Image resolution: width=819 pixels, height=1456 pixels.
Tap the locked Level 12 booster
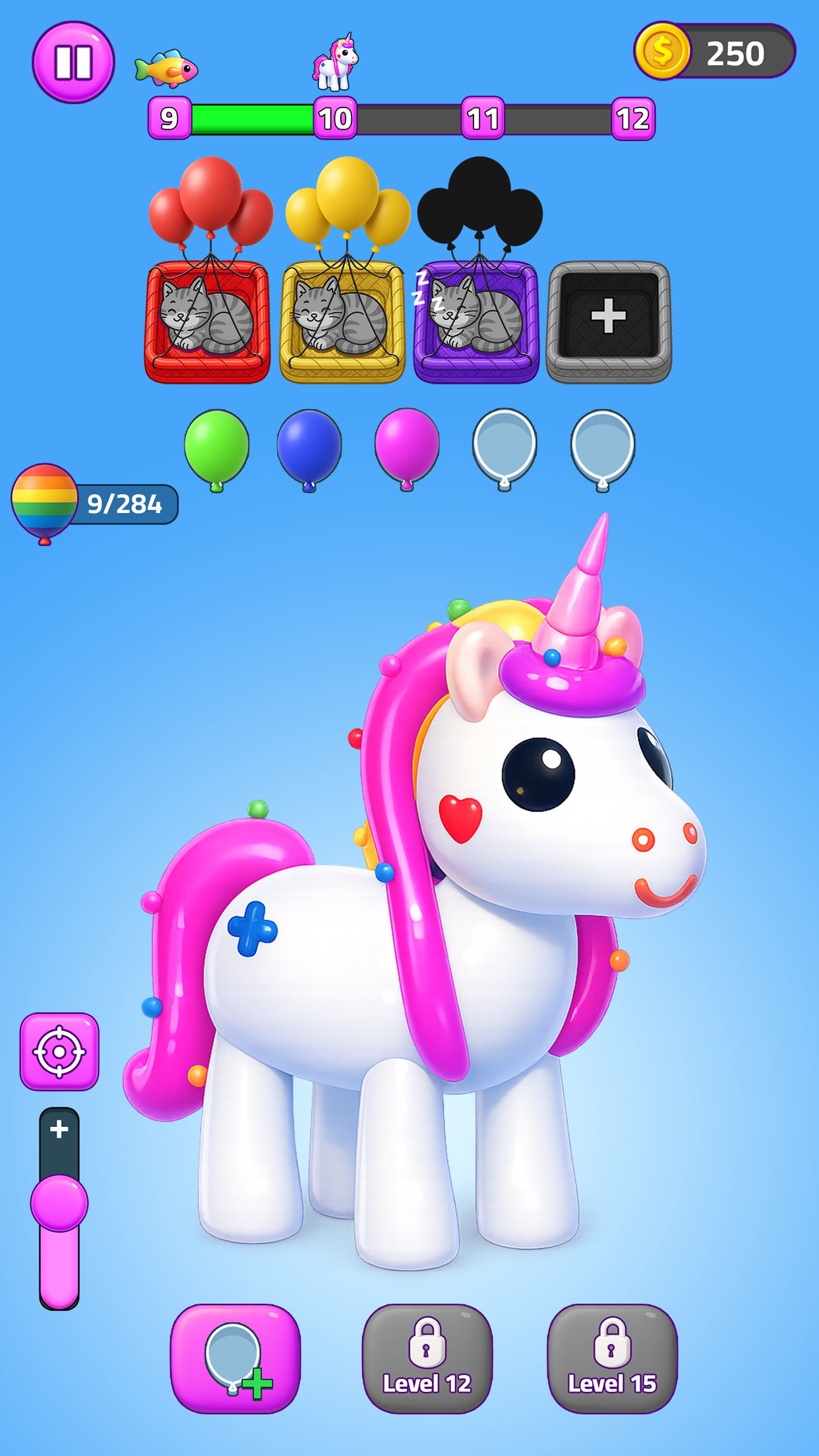(x=427, y=1358)
